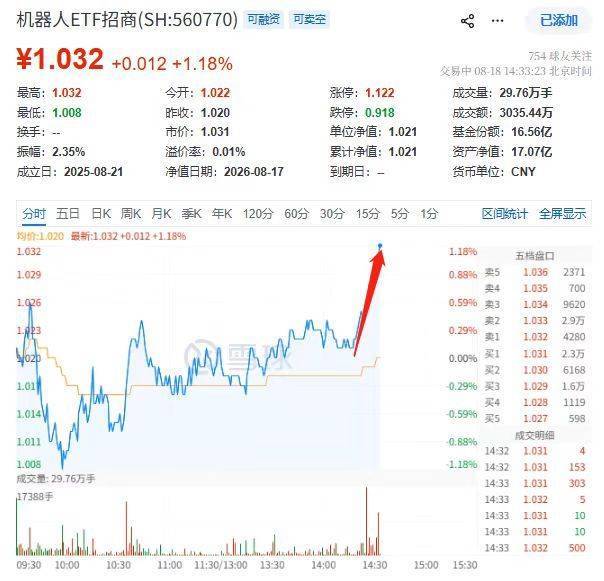Share this ETF quote page
The height and width of the screenshot is (581, 604).
pos(468,21)
